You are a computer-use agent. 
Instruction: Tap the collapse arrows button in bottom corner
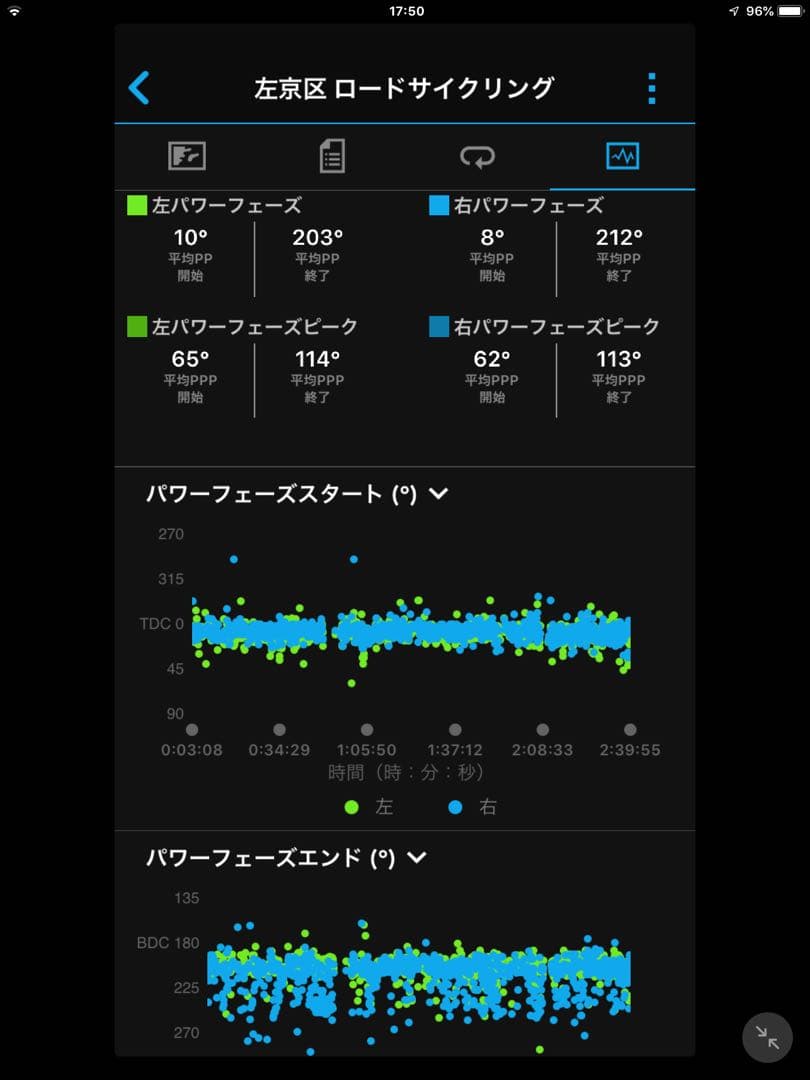[765, 1037]
